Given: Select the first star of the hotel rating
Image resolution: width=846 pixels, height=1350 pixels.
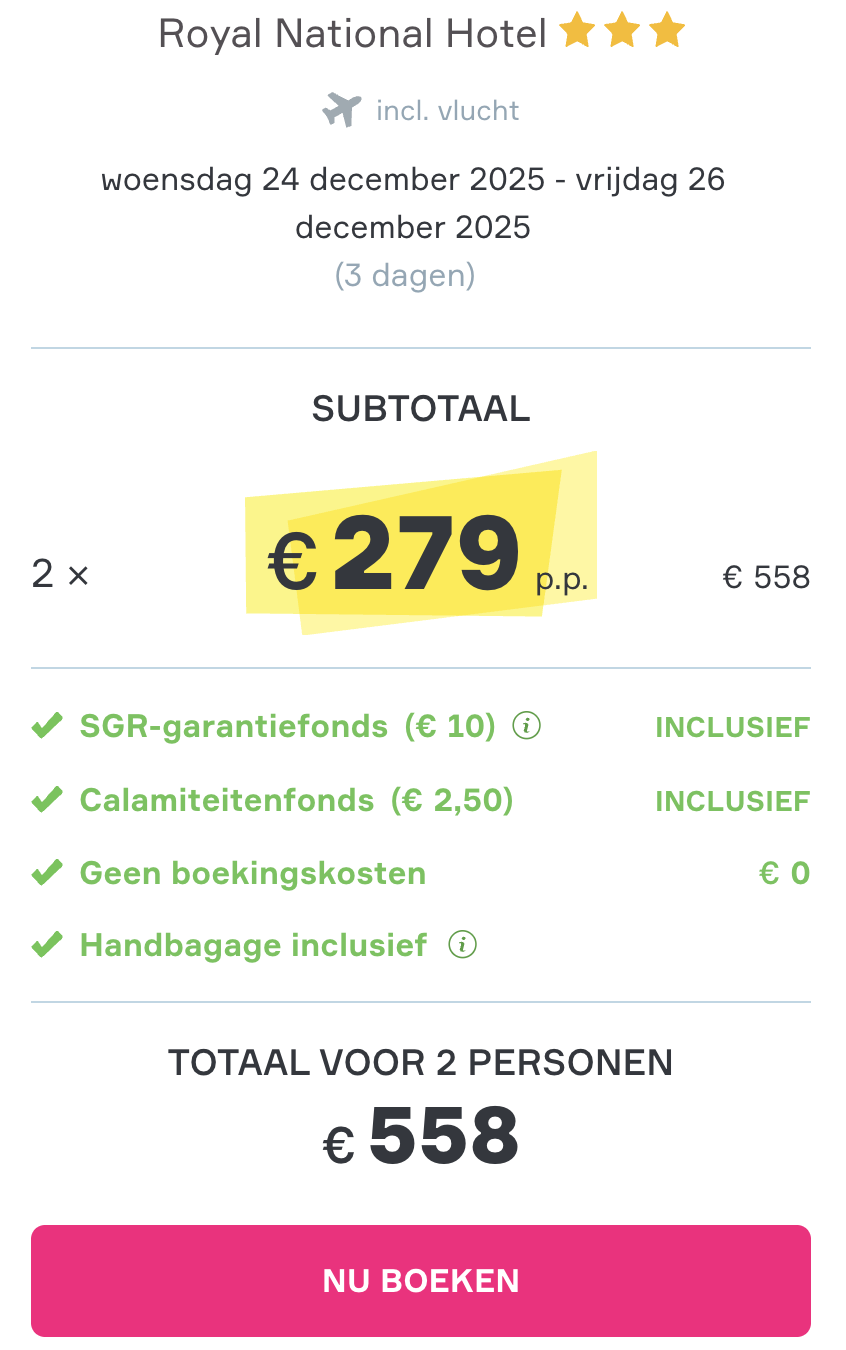Looking at the screenshot, I should [x=577, y=31].
